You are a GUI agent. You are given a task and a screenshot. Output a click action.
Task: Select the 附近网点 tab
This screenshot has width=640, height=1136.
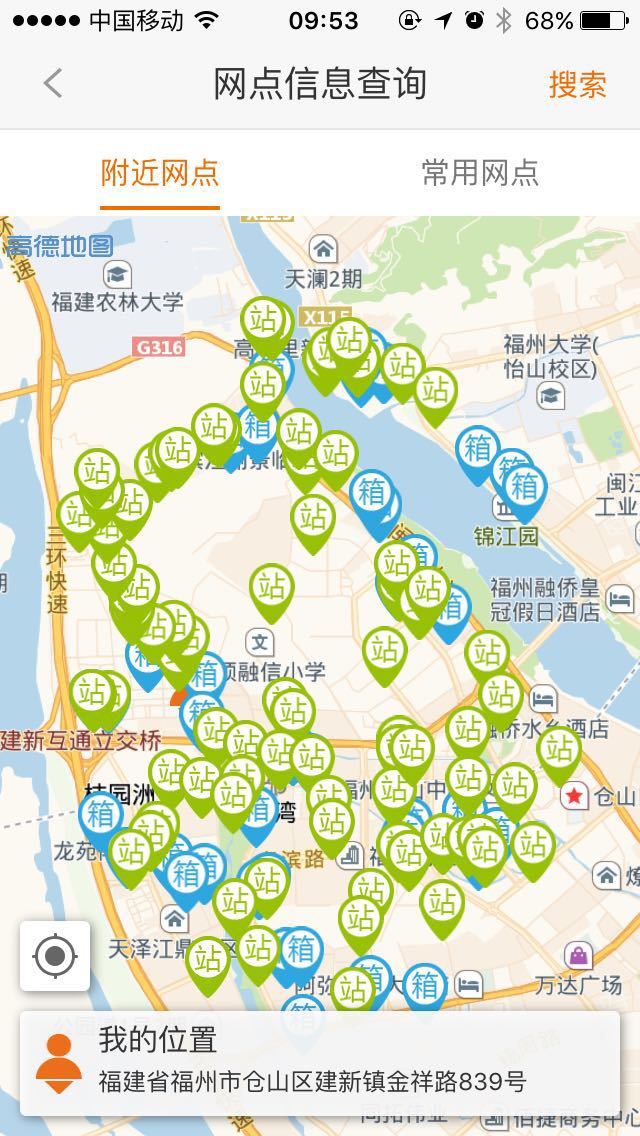coord(160,172)
